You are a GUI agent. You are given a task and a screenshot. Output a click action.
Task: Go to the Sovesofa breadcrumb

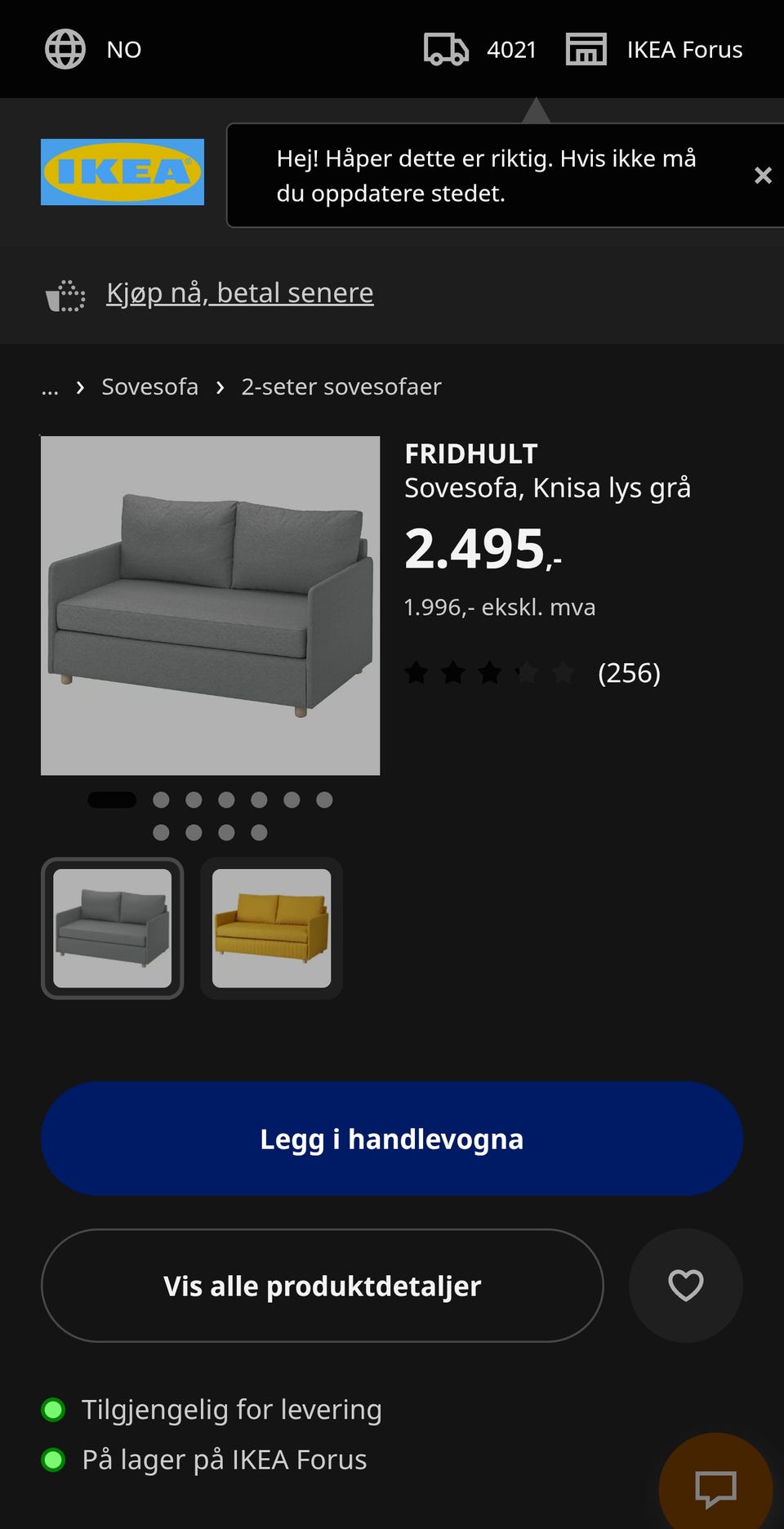pyautogui.click(x=149, y=386)
